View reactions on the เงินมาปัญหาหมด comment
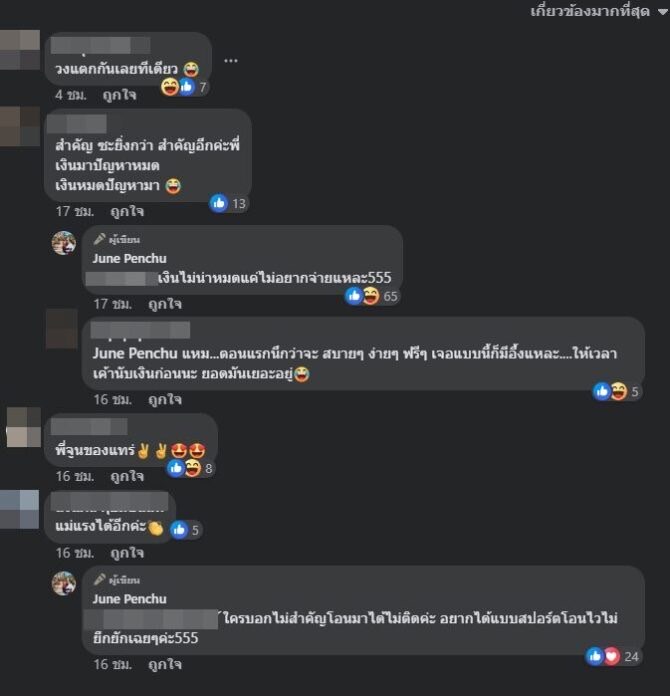This screenshot has height=696, width=670. point(228,203)
